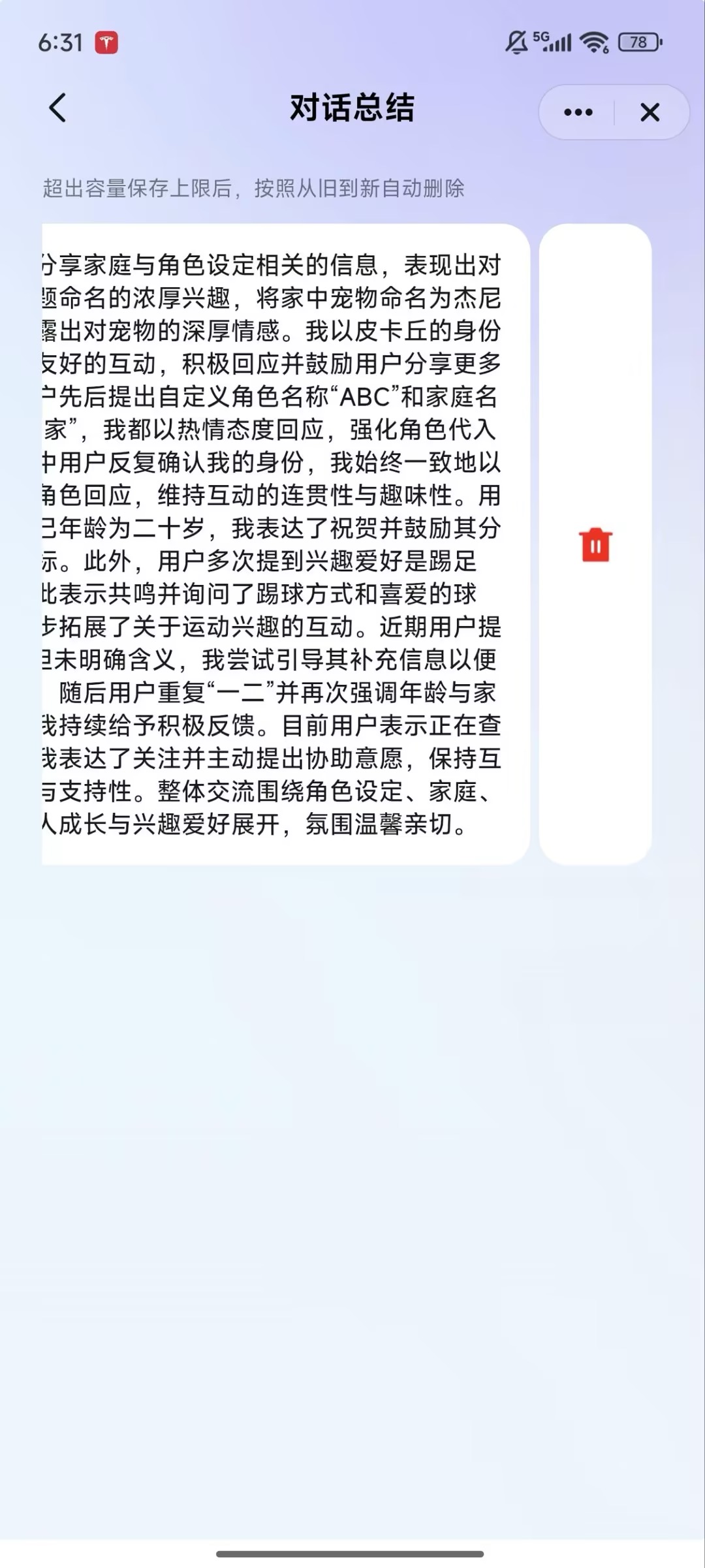Go back from the 对话总结 page
The width and height of the screenshot is (705, 1568).
click(x=57, y=108)
